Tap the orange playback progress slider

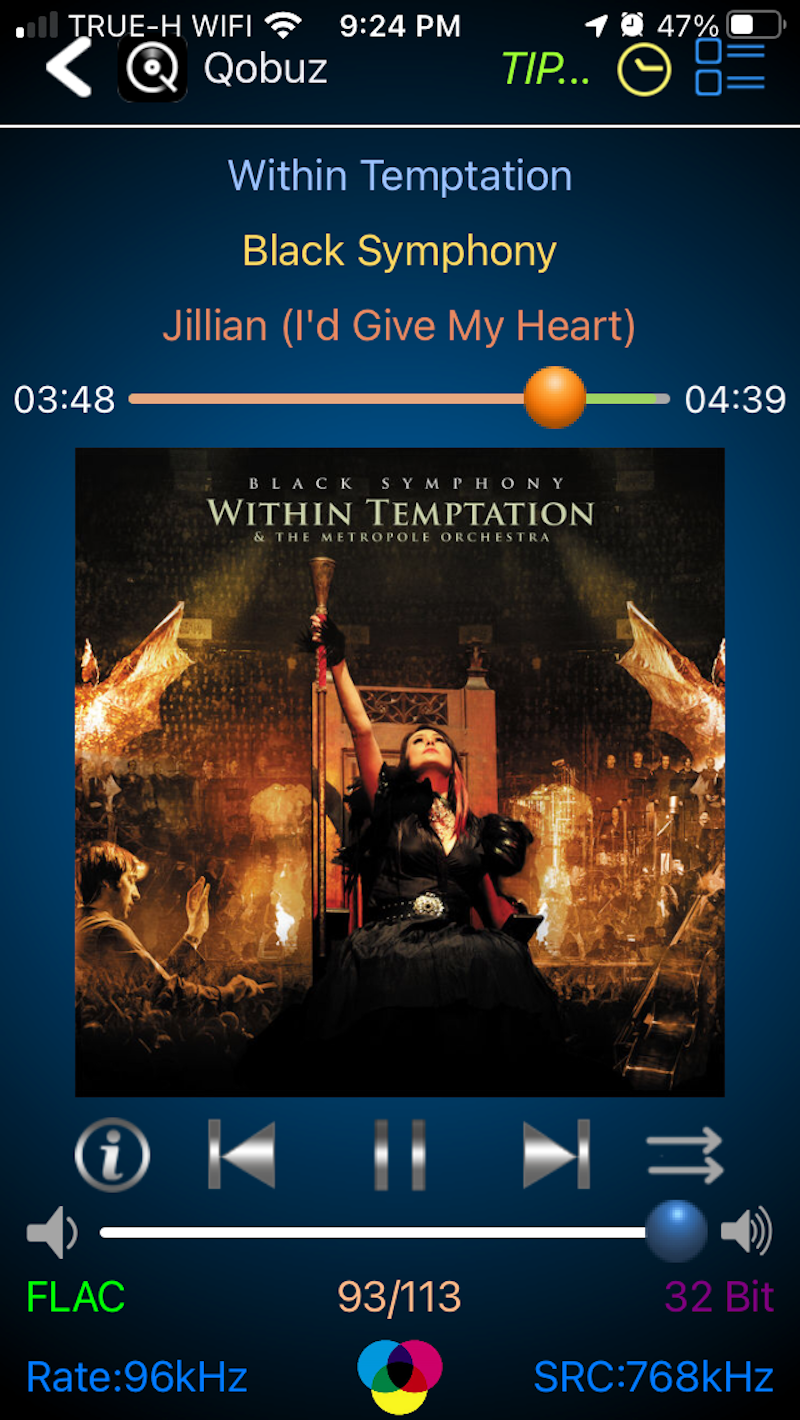(555, 398)
